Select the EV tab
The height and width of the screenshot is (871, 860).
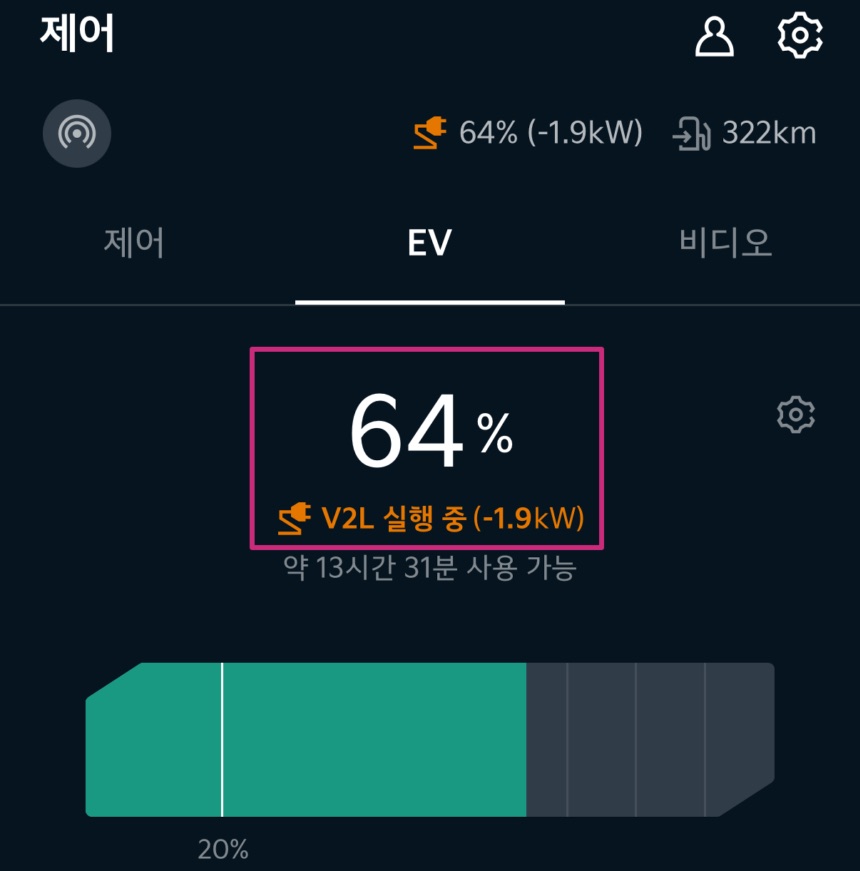click(x=430, y=242)
